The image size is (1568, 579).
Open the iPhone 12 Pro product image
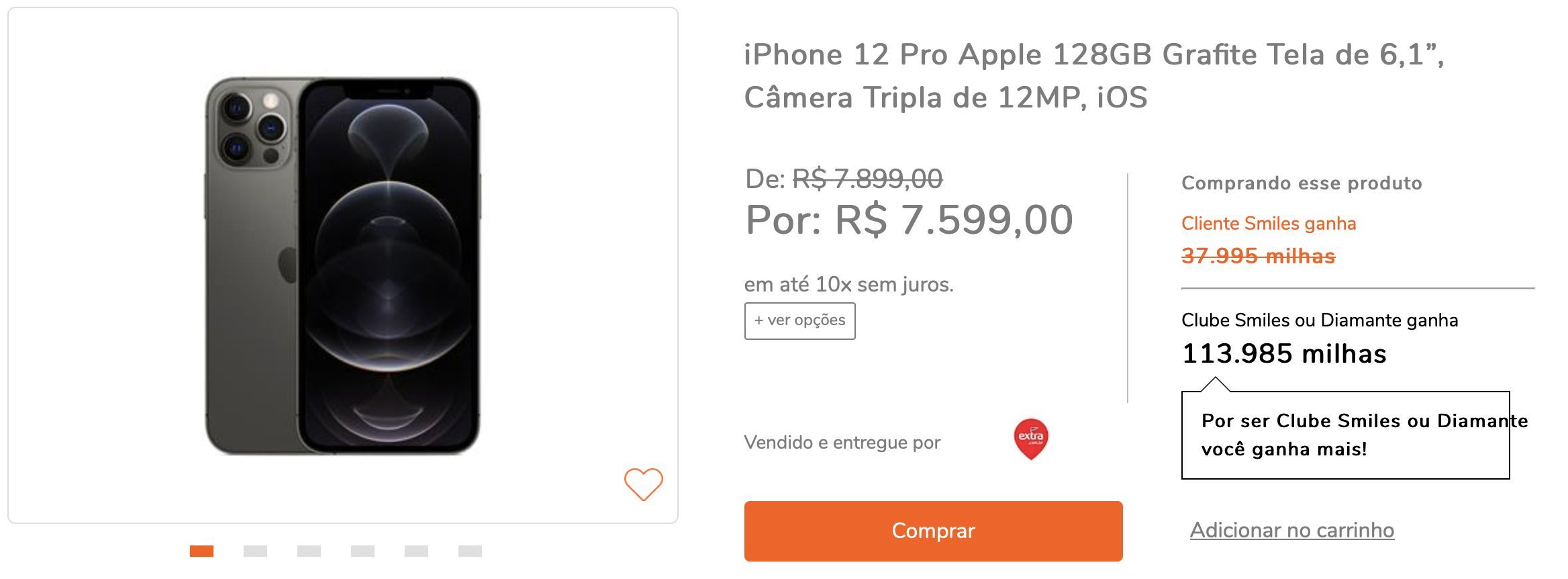[x=342, y=266]
